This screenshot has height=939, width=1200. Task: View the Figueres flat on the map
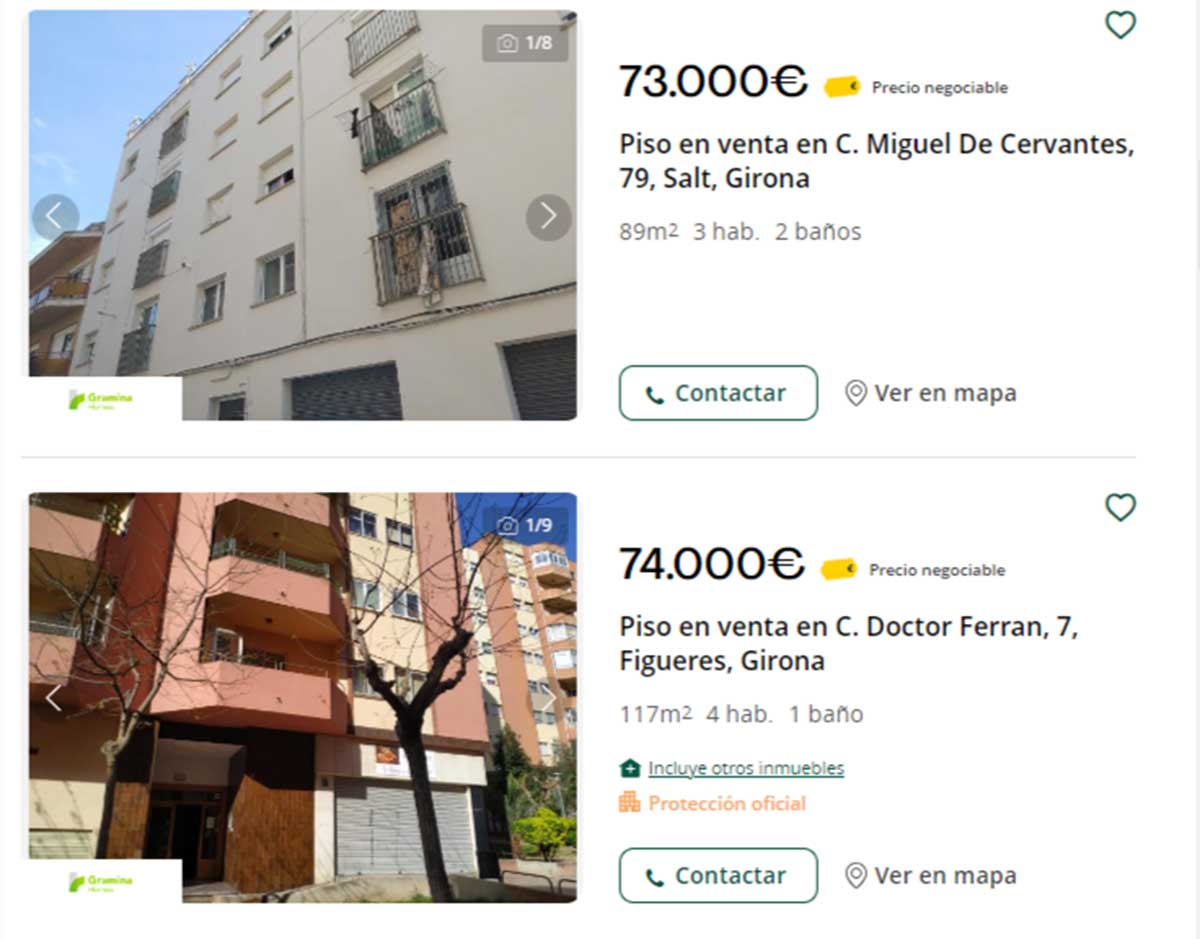[x=931, y=876]
